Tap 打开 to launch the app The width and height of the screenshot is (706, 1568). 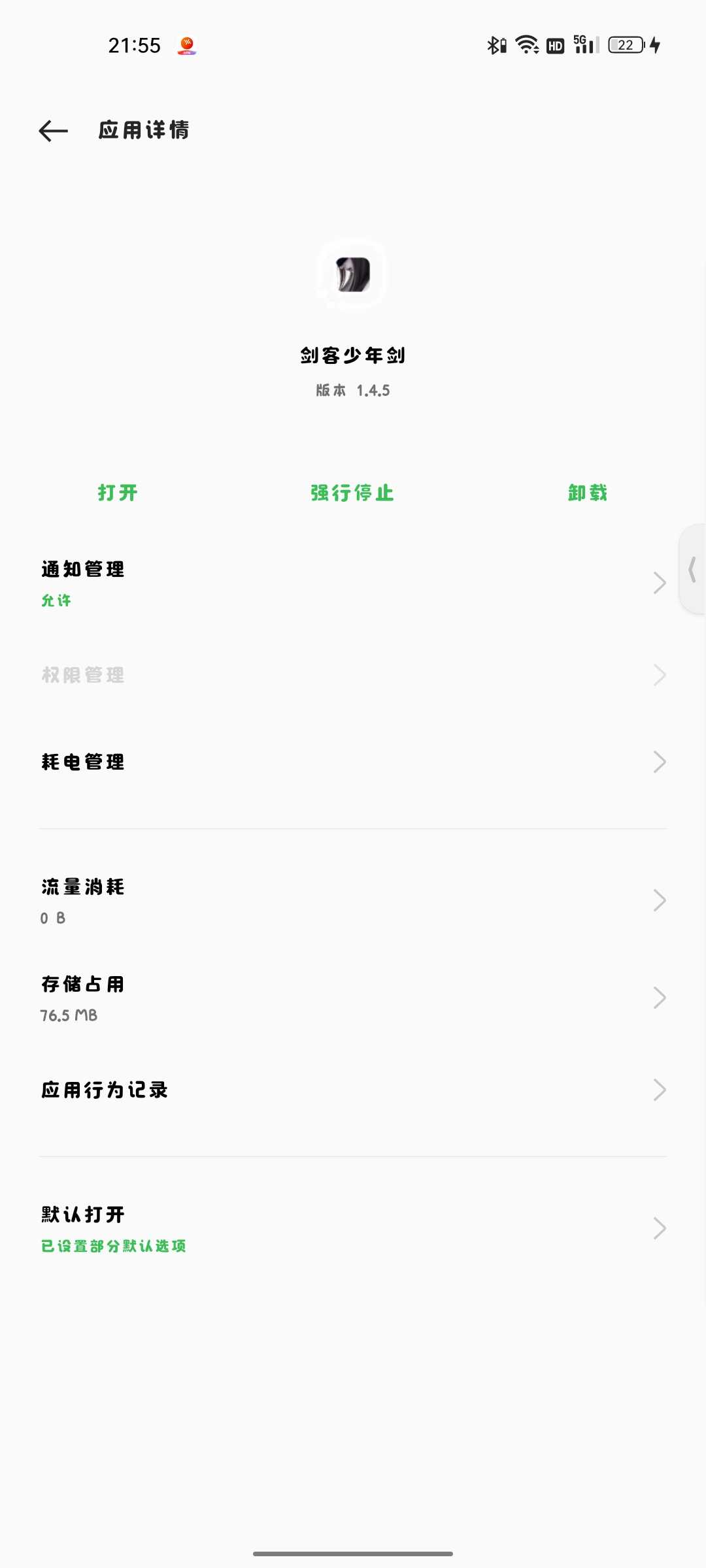118,493
